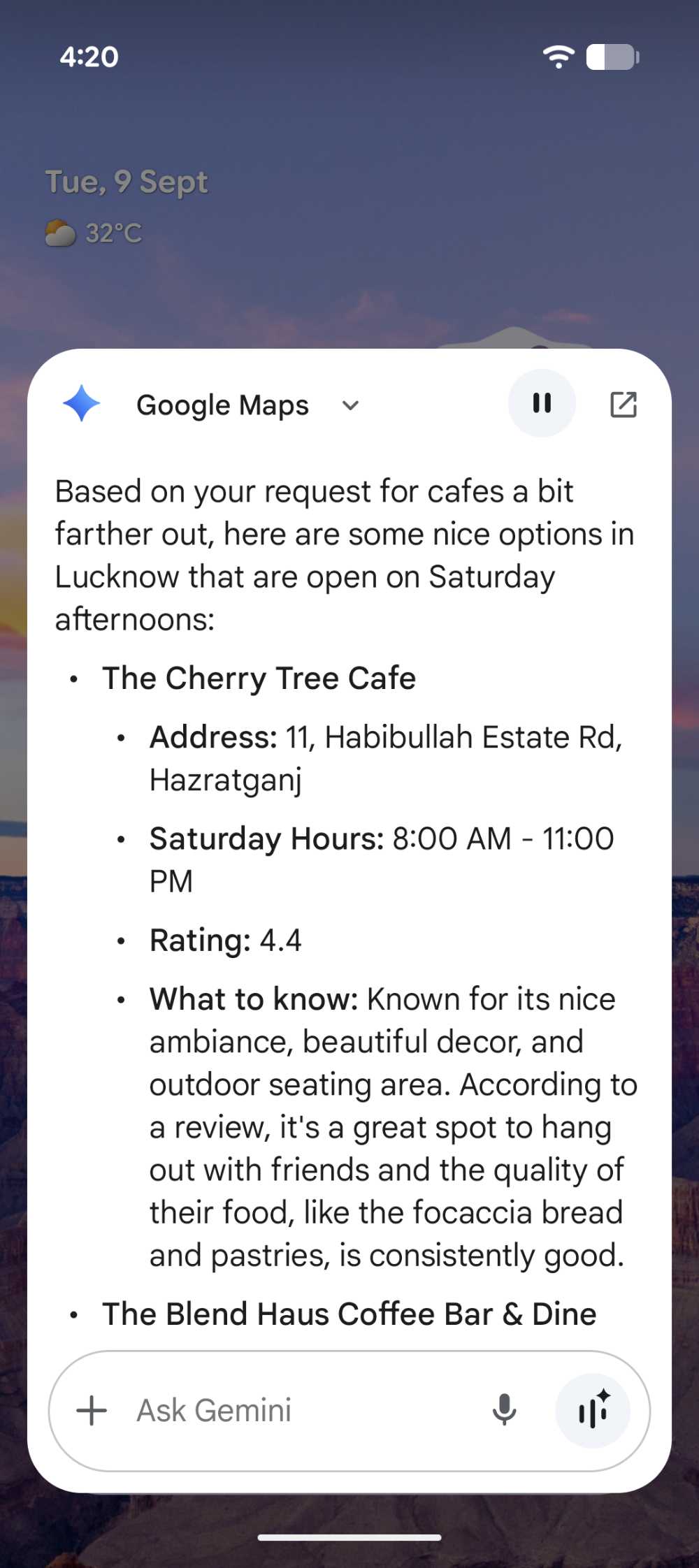Open the response in the full Gemini app
Screen dimensions: 699x1568
624,404
